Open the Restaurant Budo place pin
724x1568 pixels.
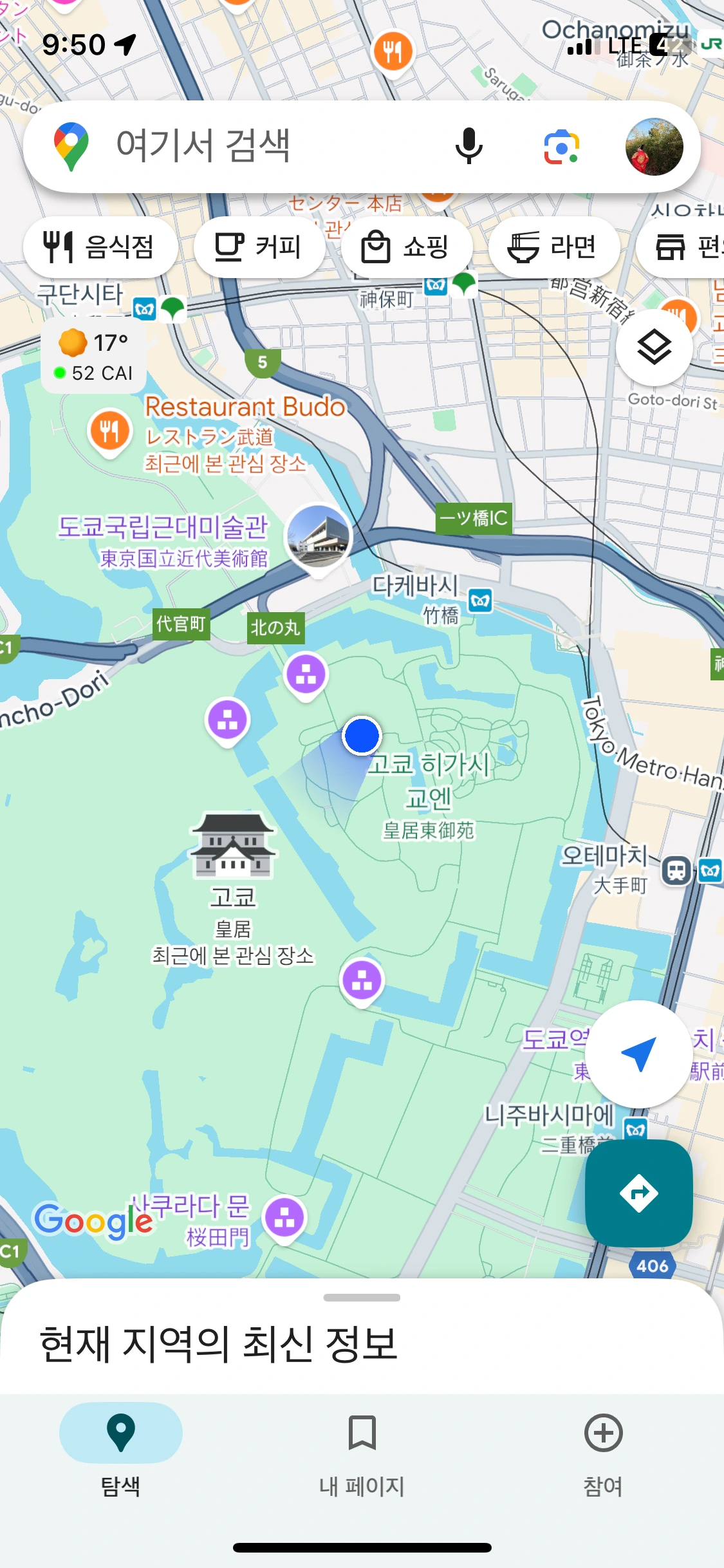coord(109,433)
